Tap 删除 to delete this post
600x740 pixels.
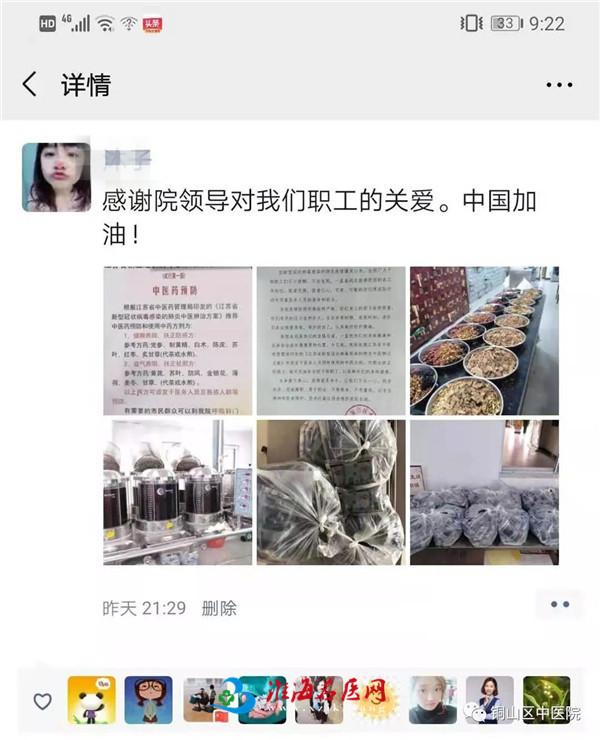point(219,608)
